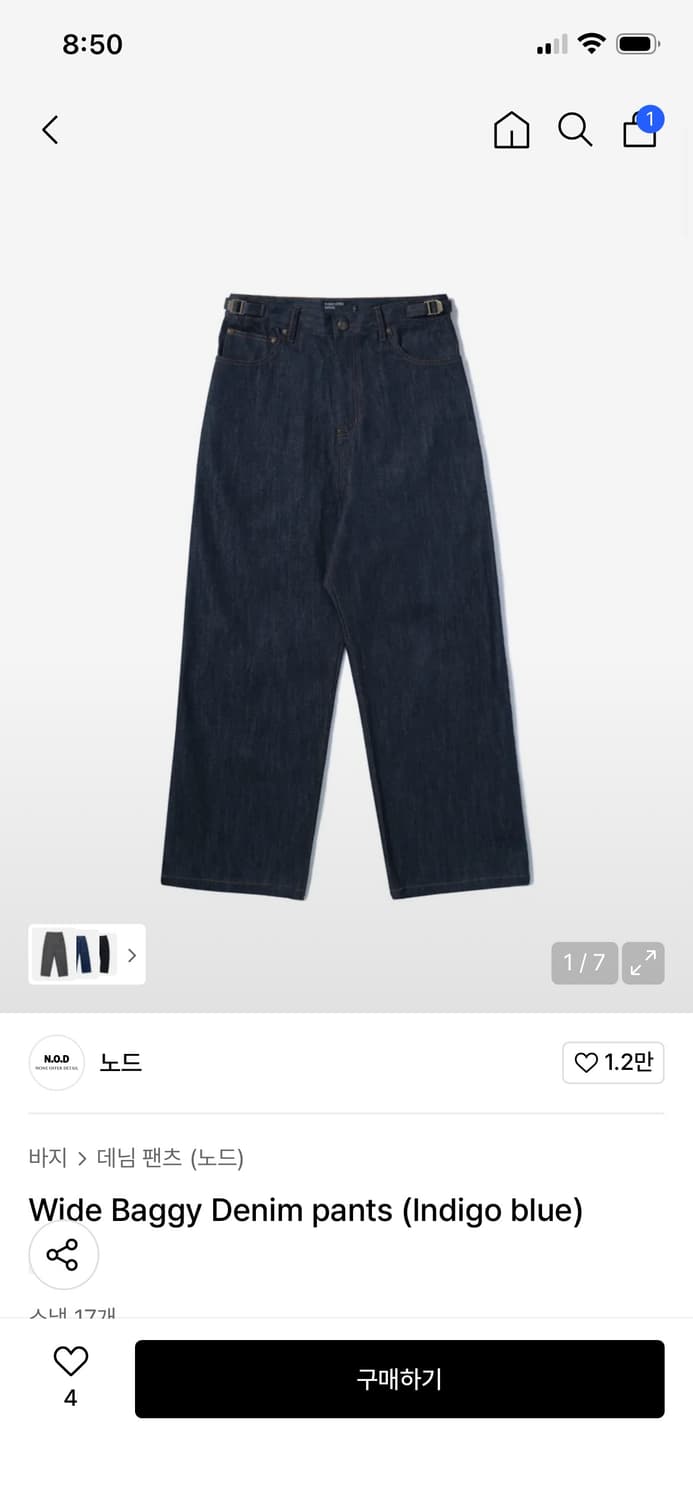This screenshot has width=693, height=1500.
Task: Go back using the top-left arrow
Action: (x=50, y=129)
